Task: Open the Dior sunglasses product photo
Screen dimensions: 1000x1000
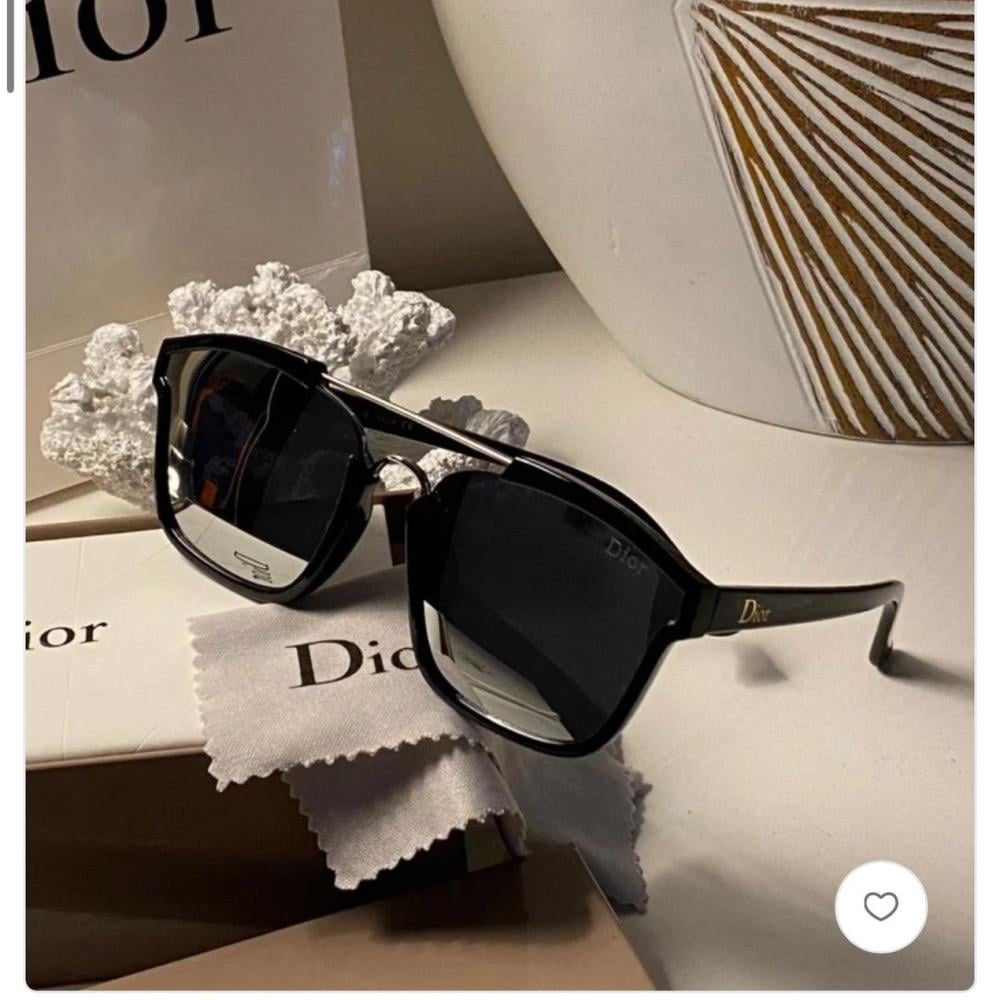Action: [x=500, y=500]
